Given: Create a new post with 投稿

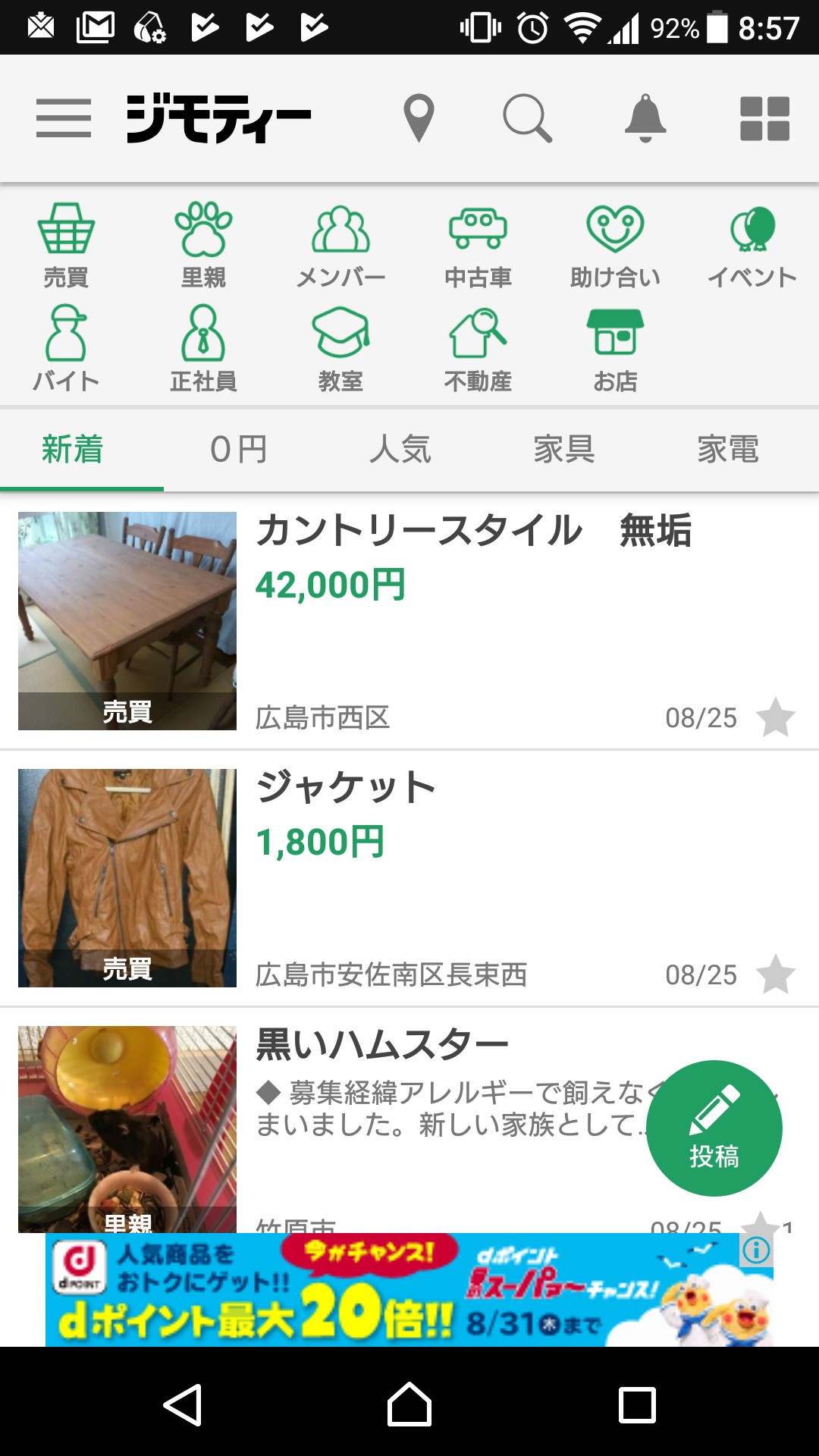Looking at the screenshot, I should [x=714, y=1128].
